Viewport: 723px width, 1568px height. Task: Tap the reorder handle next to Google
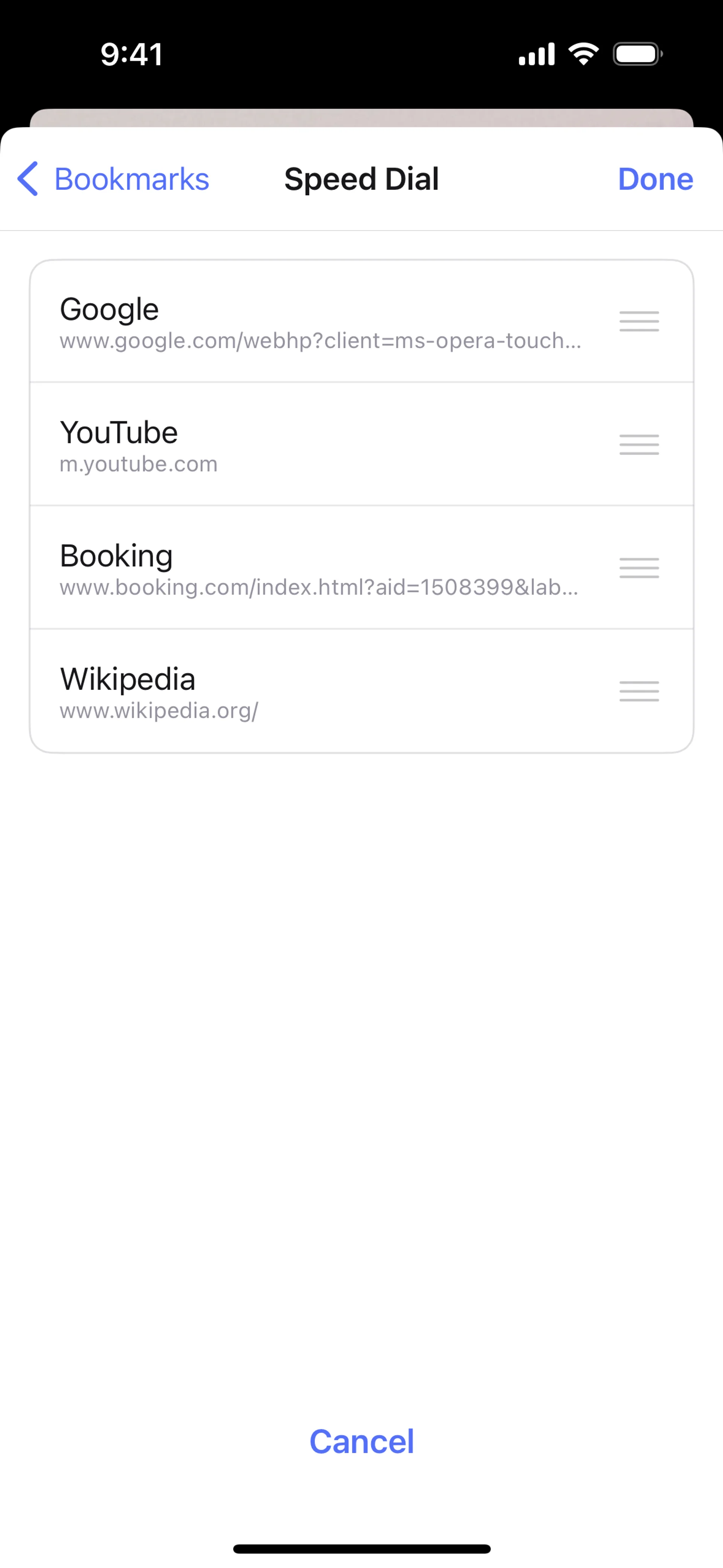(x=638, y=321)
